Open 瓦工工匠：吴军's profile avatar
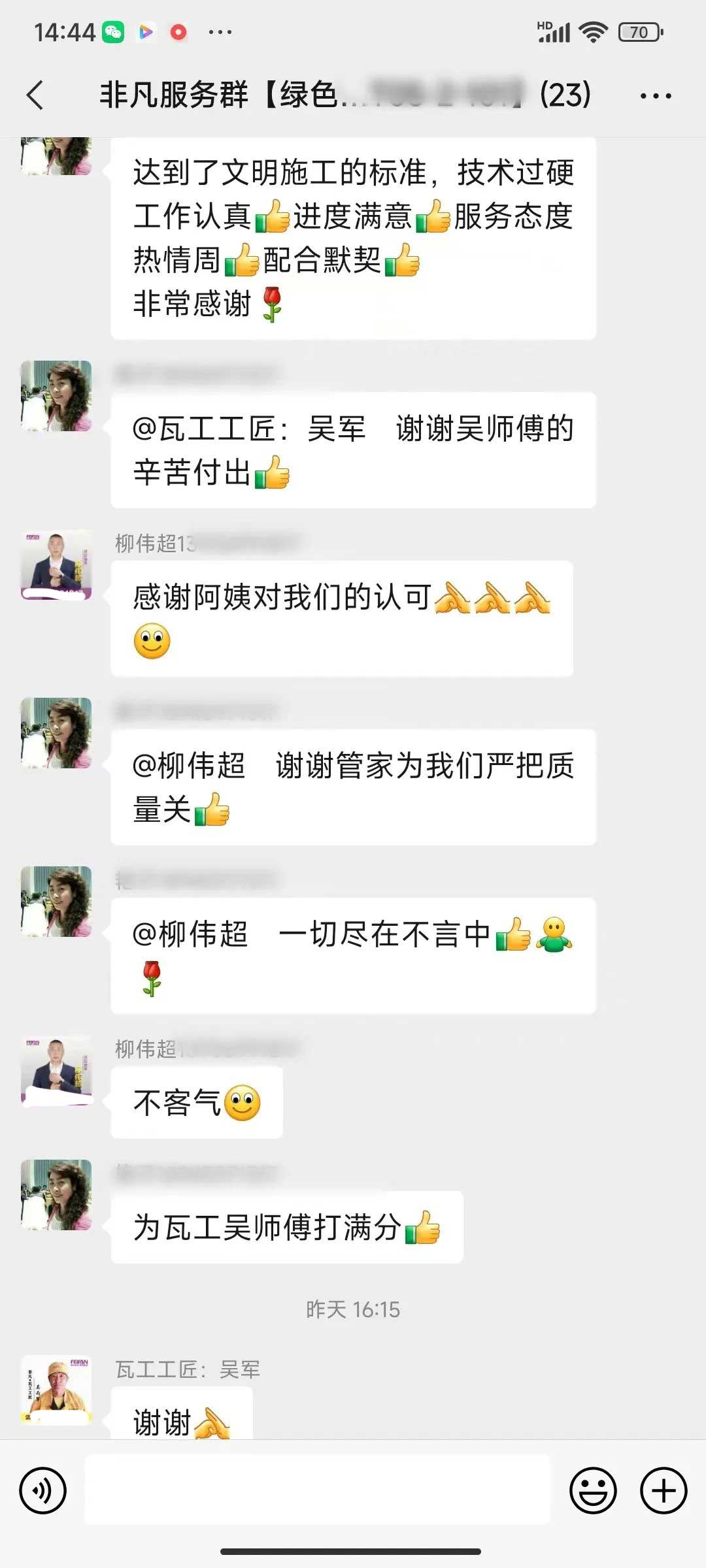The image size is (706, 1568). pyautogui.click(x=56, y=1390)
